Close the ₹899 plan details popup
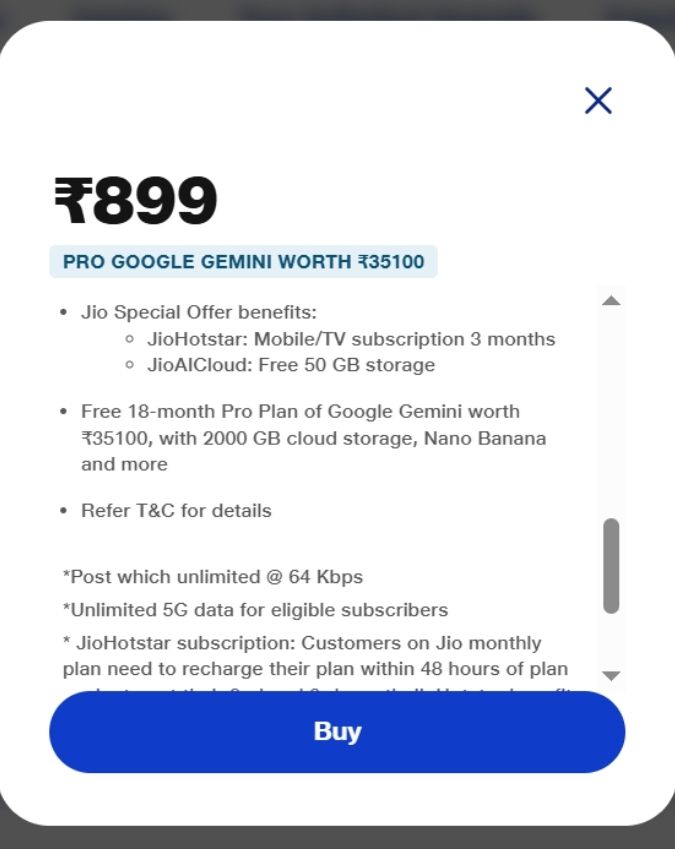 [598, 100]
